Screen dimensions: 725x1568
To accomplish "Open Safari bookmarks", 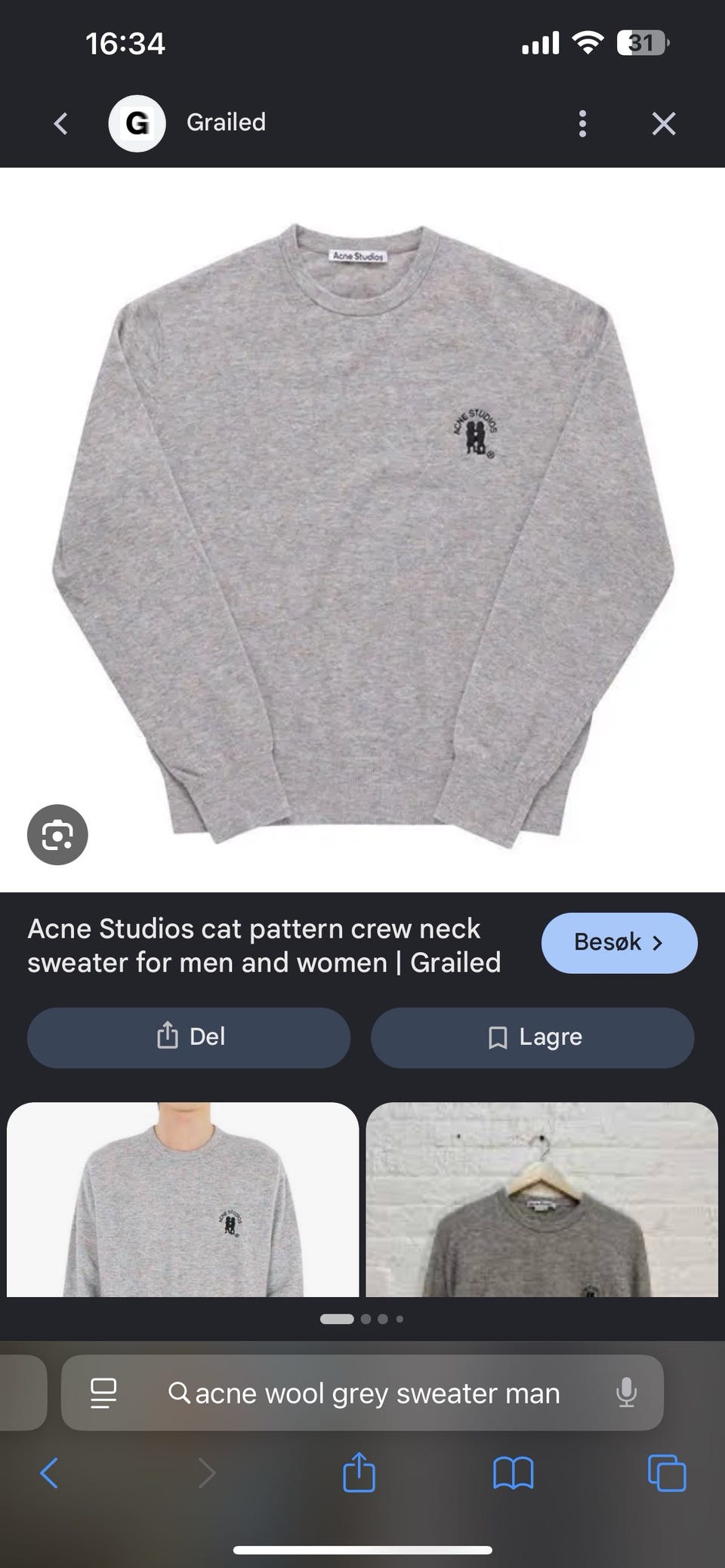I will pos(513,1473).
